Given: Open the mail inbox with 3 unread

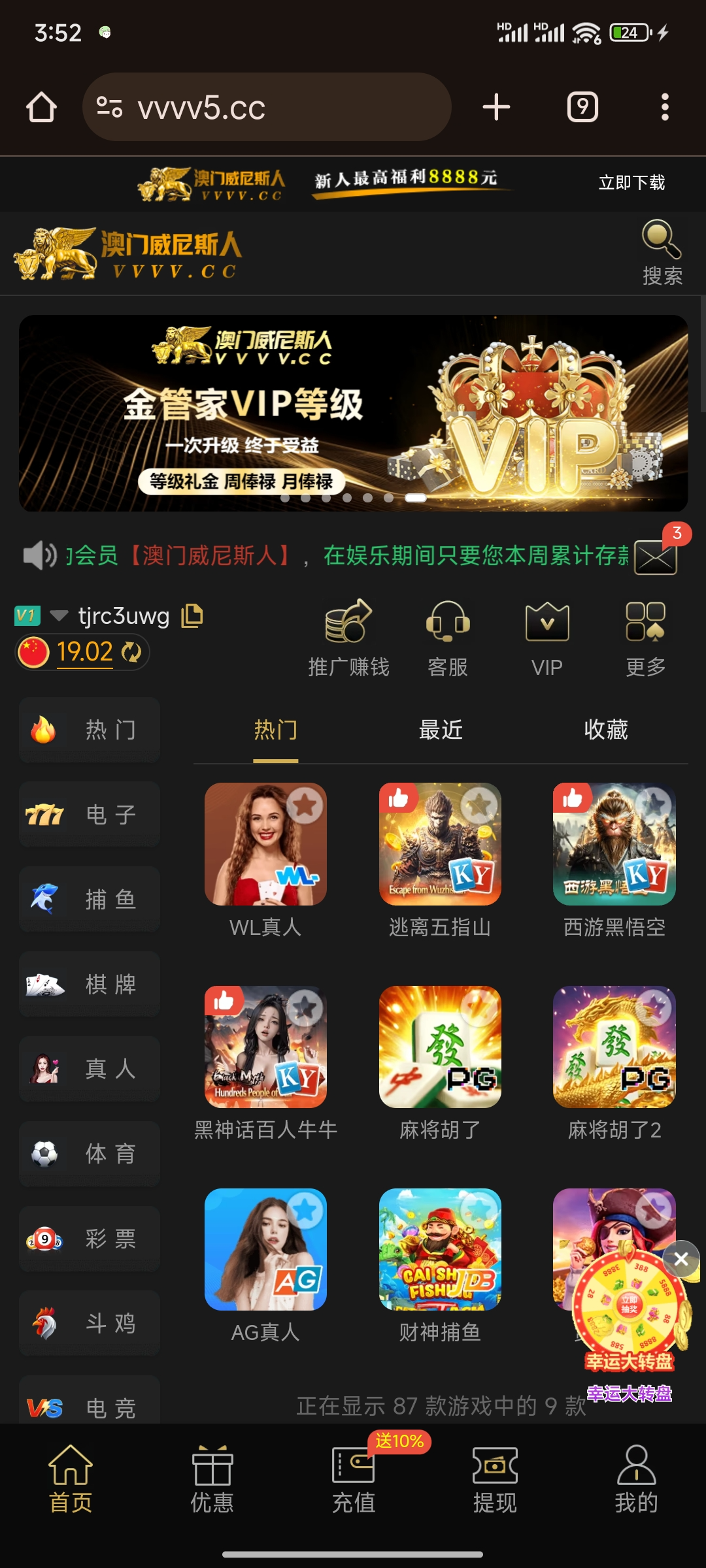Looking at the screenshot, I should pos(656,557).
